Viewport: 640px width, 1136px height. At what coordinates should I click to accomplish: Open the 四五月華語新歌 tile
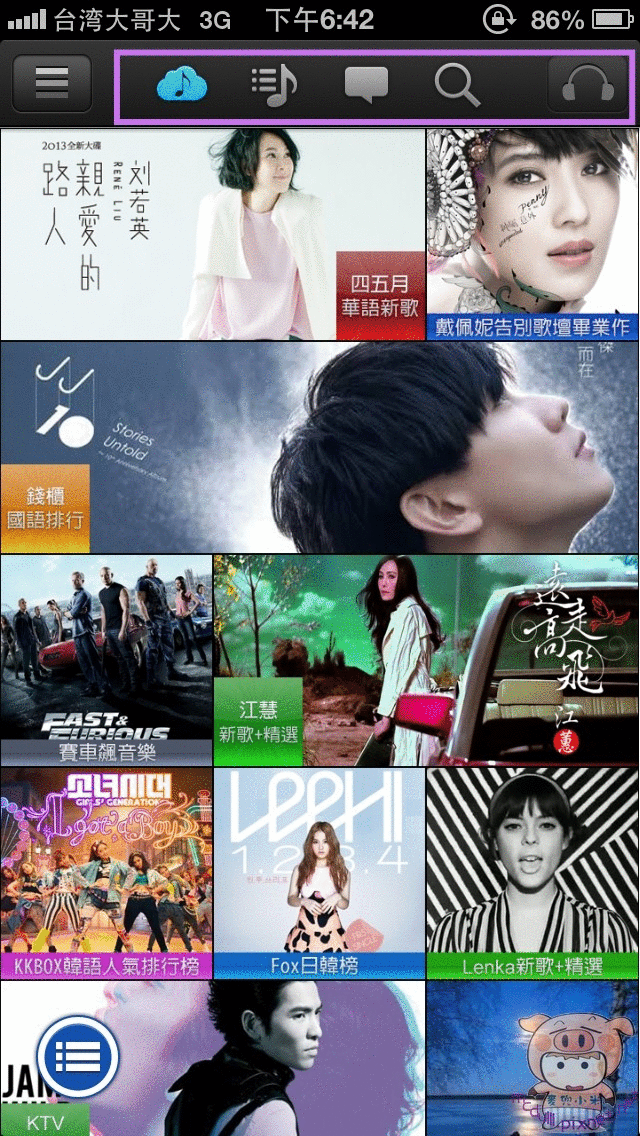click(213, 235)
